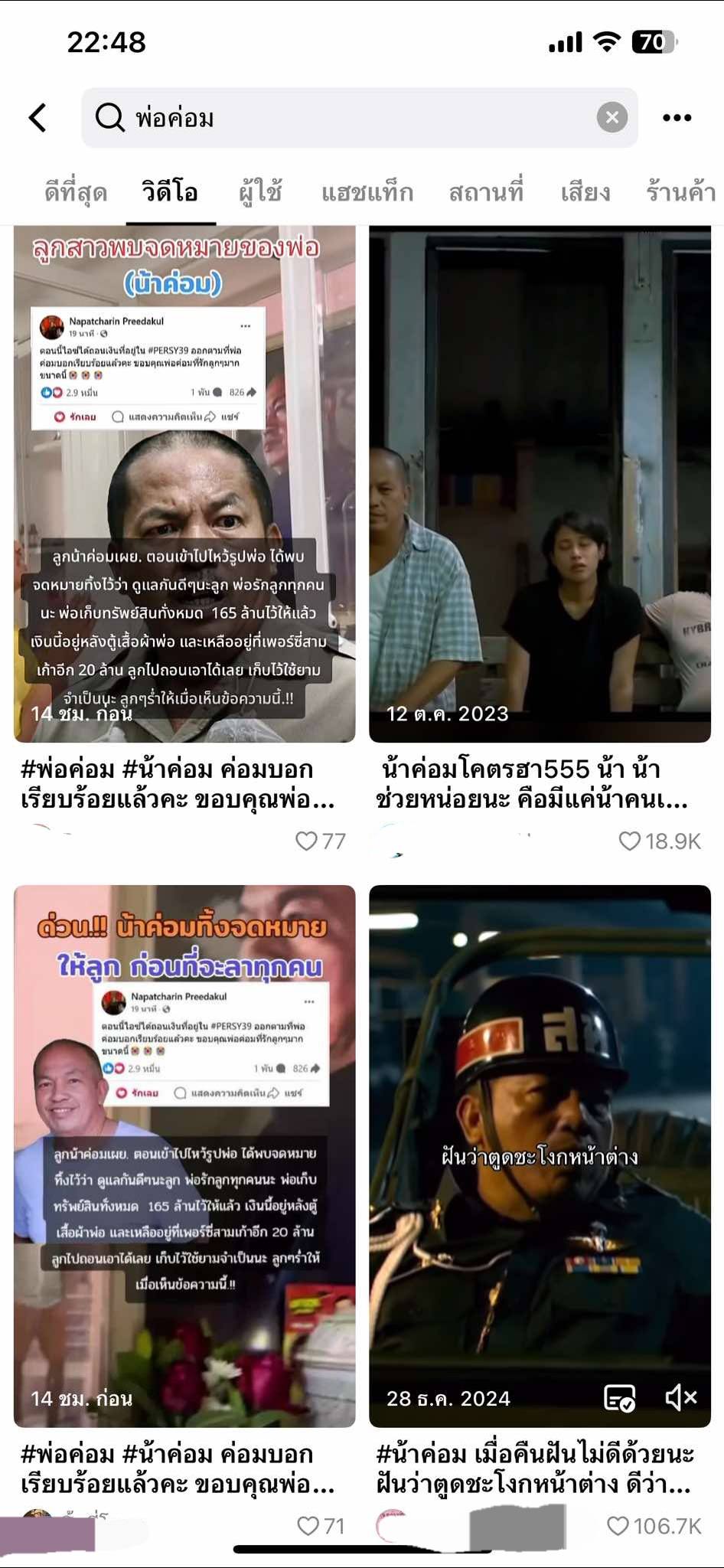The height and width of the screenshot is (1568, 724).
Task: Open the video dated 12 ต.ค. 2023
Action: click(540, 484)
